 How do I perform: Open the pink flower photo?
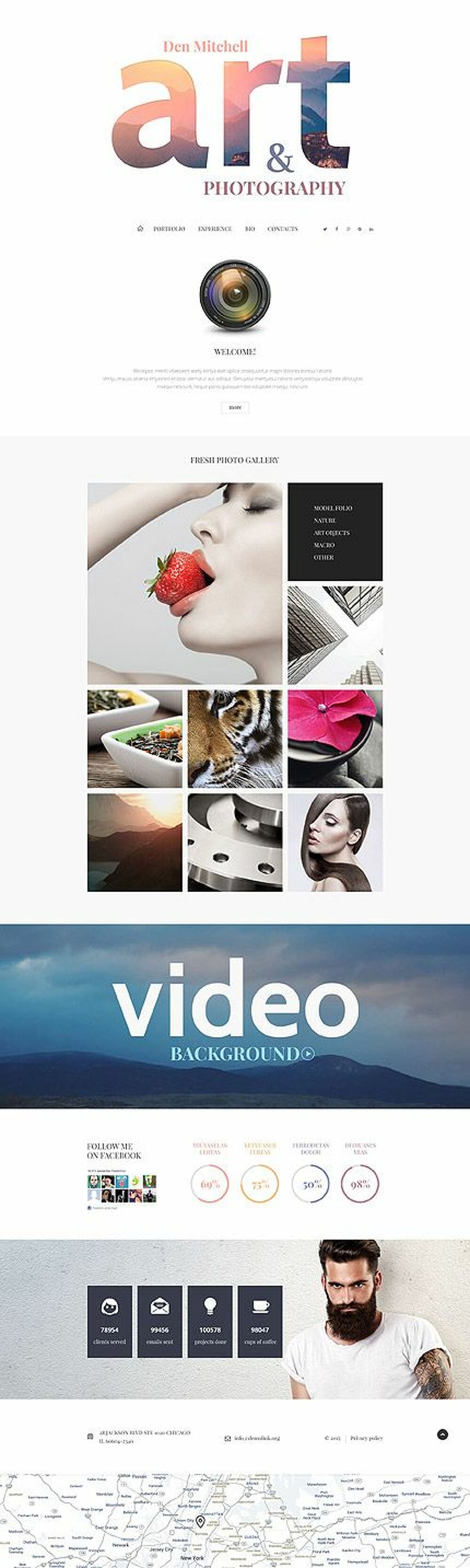[335, 738]
